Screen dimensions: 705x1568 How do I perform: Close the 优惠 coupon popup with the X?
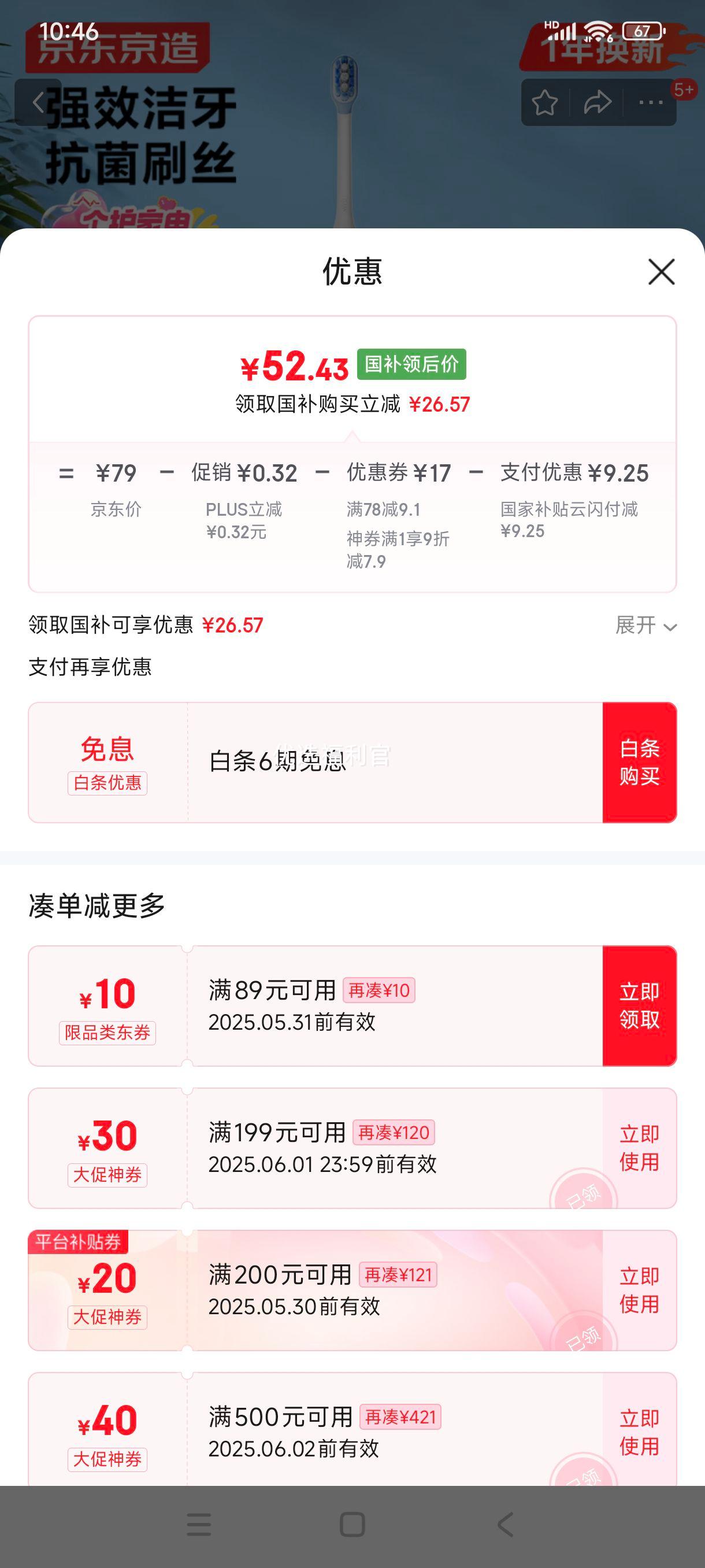pos(661,272)
